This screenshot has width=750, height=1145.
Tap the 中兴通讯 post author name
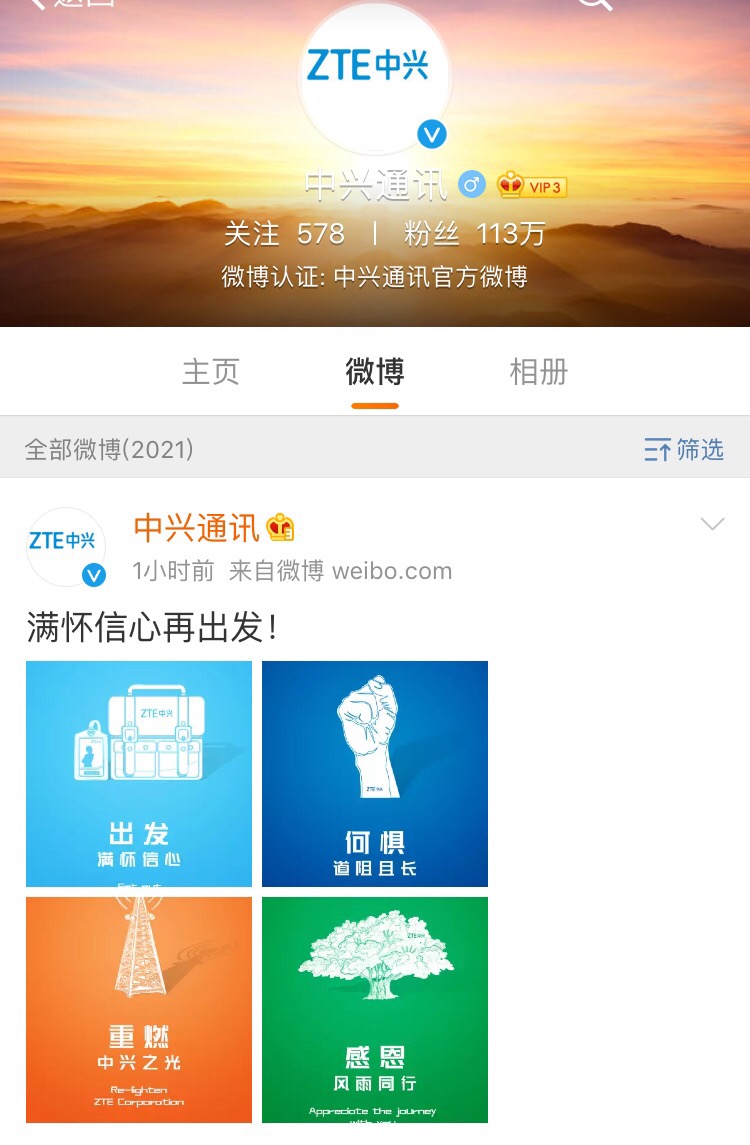[197, 527]
